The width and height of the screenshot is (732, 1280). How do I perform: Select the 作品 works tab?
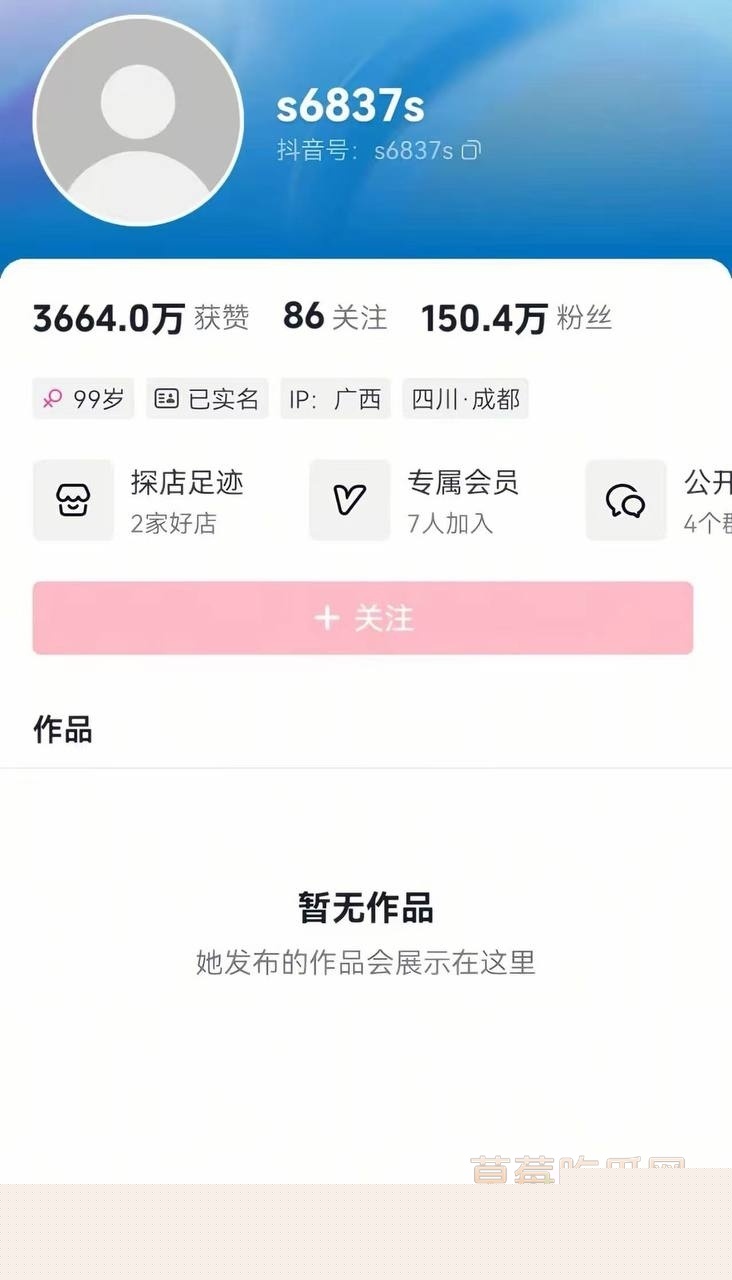click(x=62, y=729)
